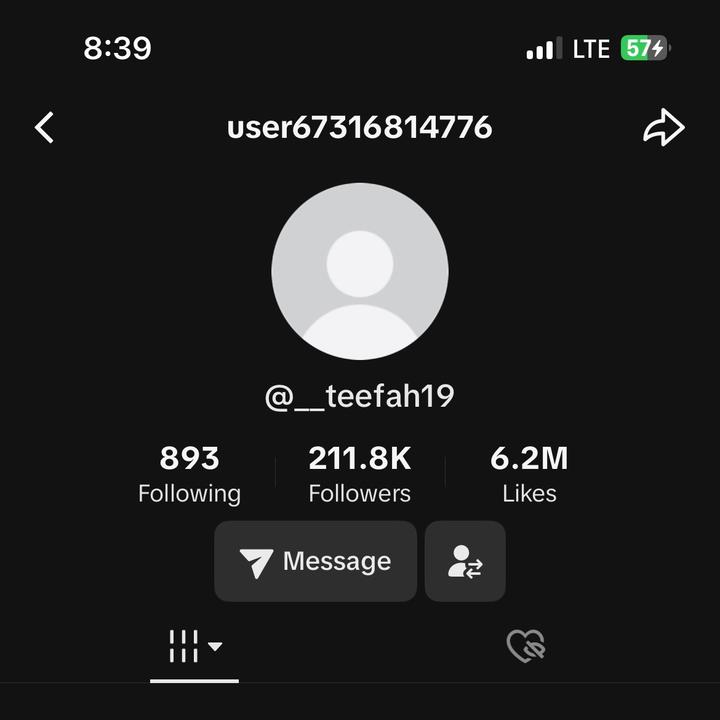Open the 211.8K Followers list
The width and height of the screenshot is (720, 720).
[x=359, y=475]
